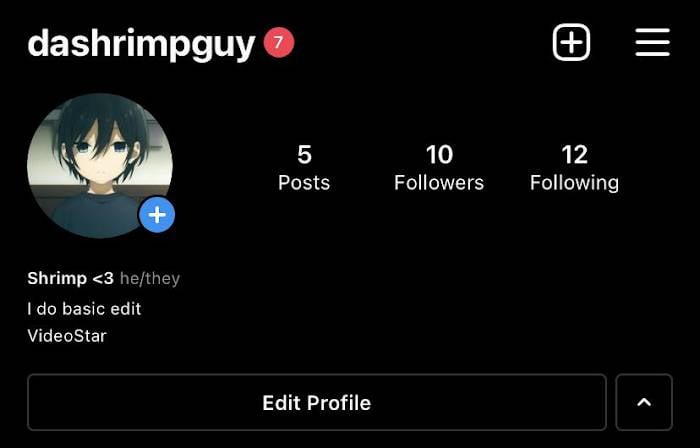700x448 pixels.
Task: Open the create new post button
Action: coord(571,43)
